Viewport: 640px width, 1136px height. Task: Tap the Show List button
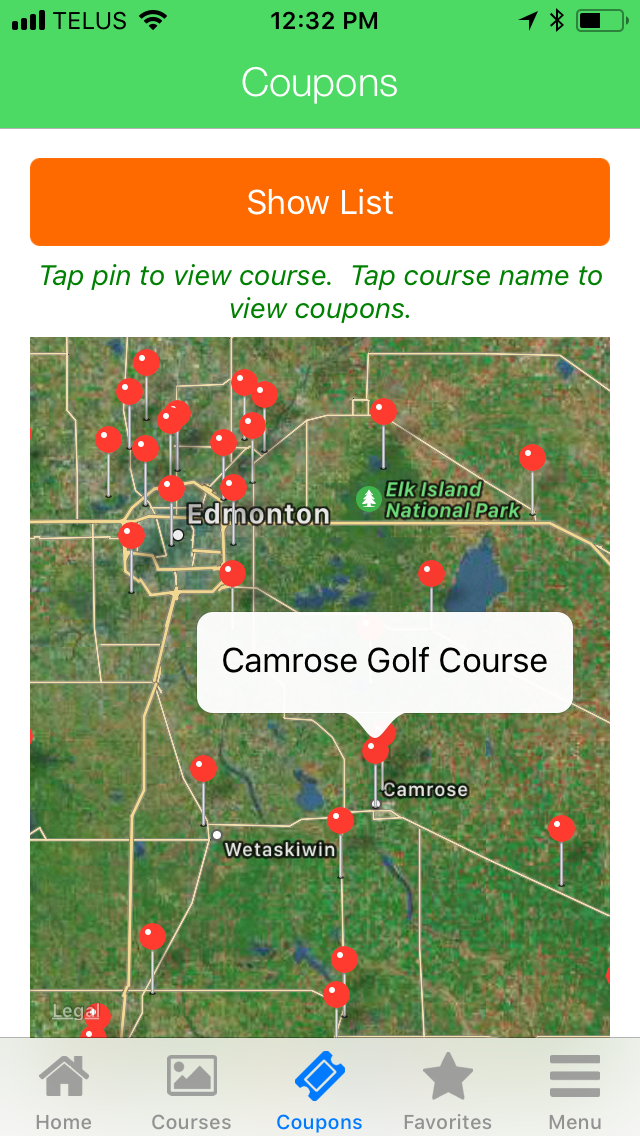click(x=320, y=202)
